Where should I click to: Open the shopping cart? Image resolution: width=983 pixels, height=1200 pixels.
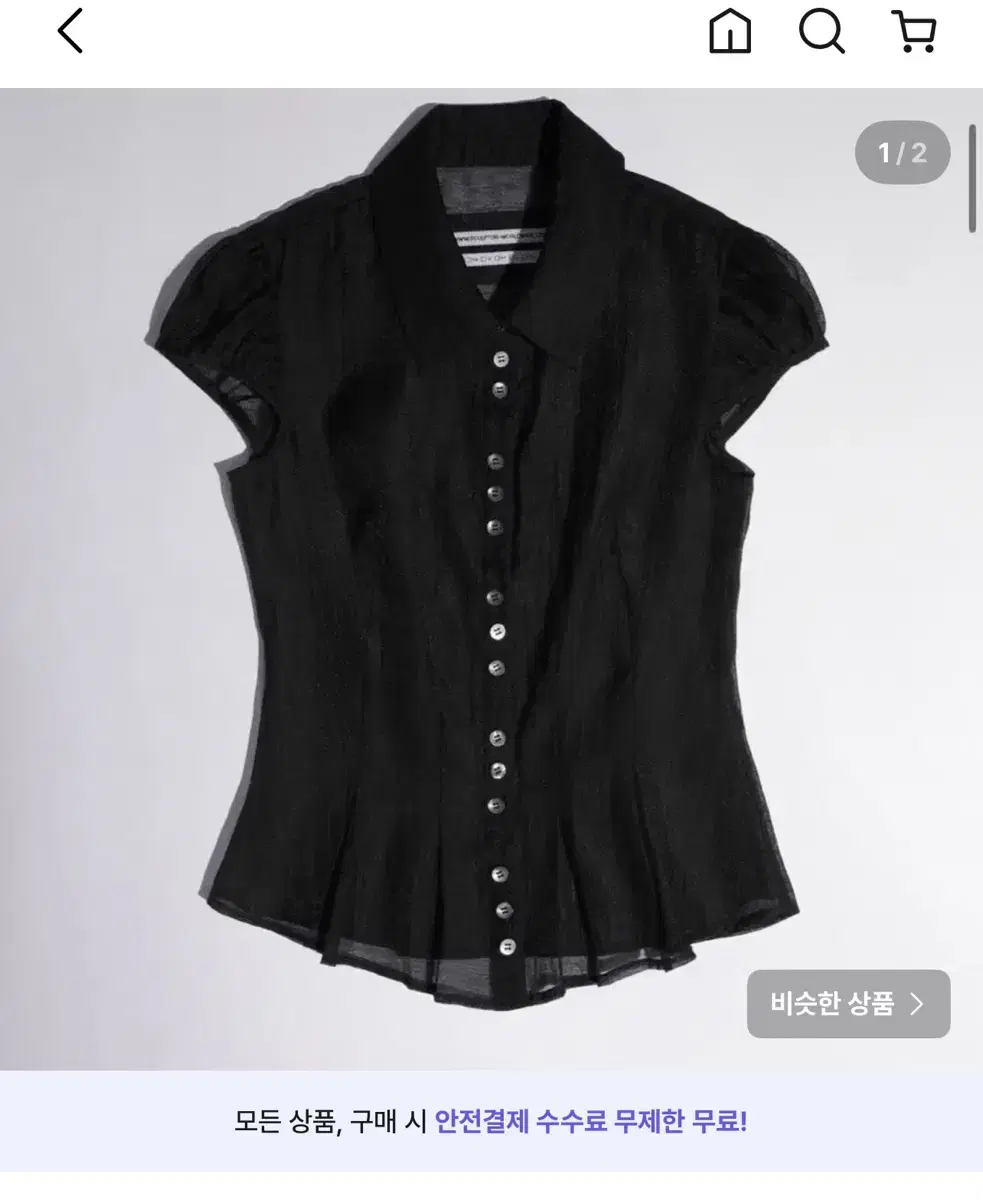click(913, 31)
